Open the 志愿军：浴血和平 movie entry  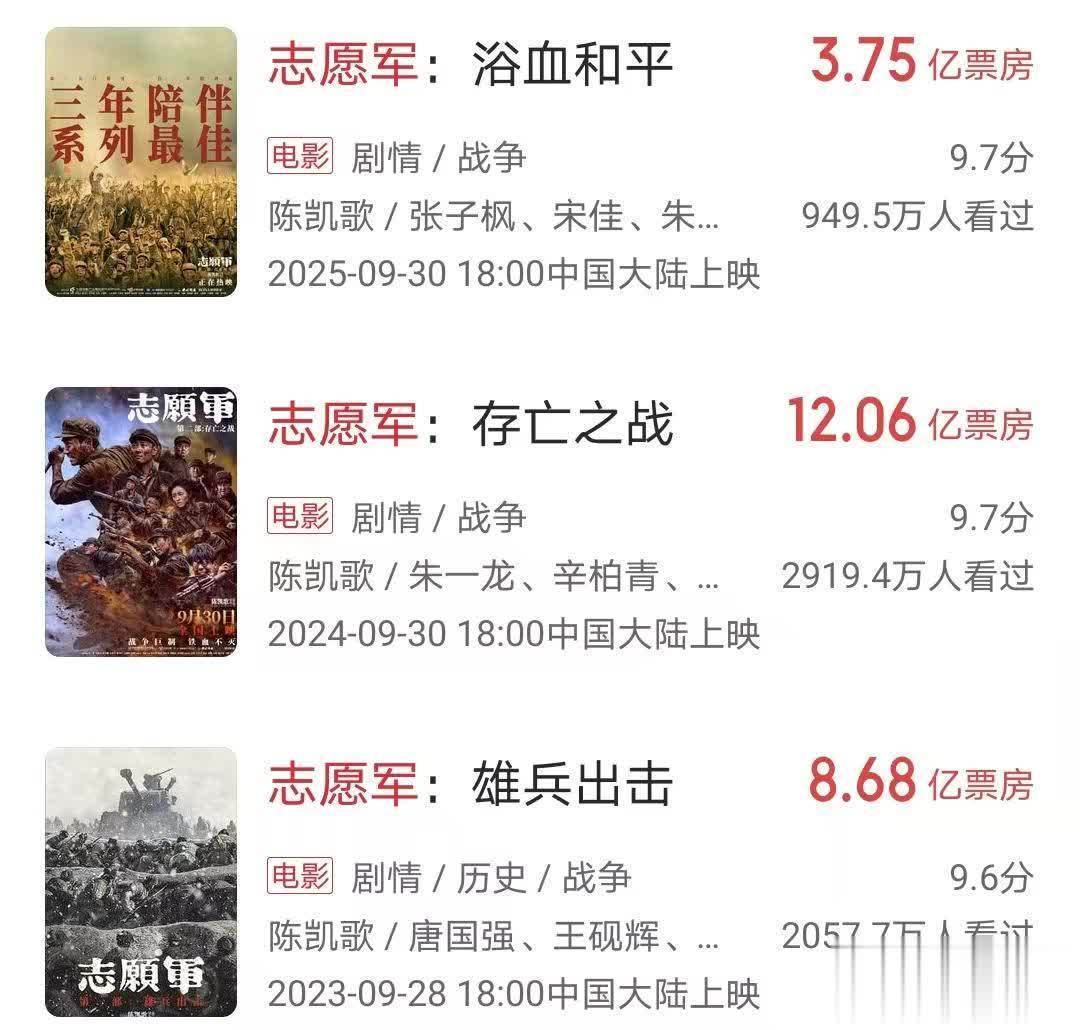pos(470,64)
